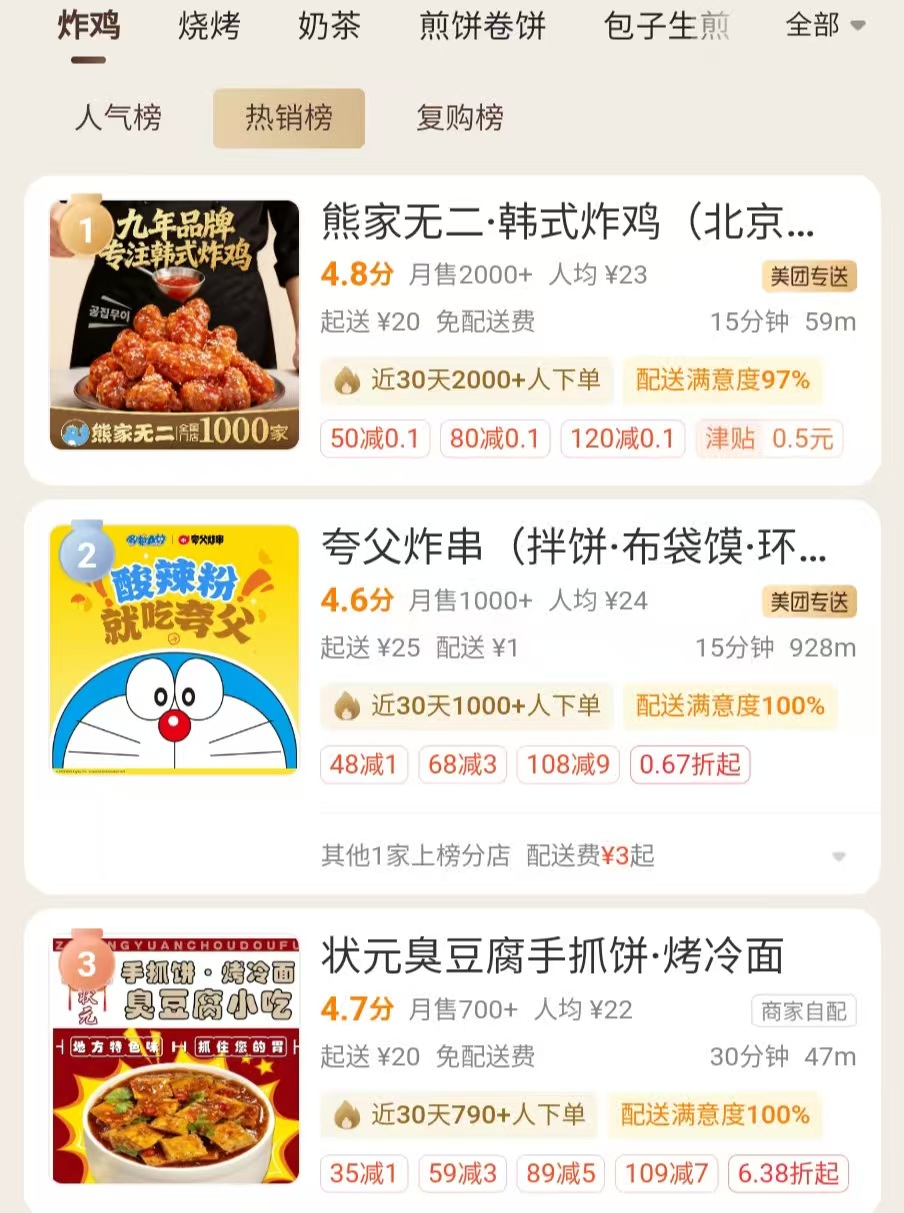
Task: Tap the 炸鸡 category tab
Action: pos(89,26)
